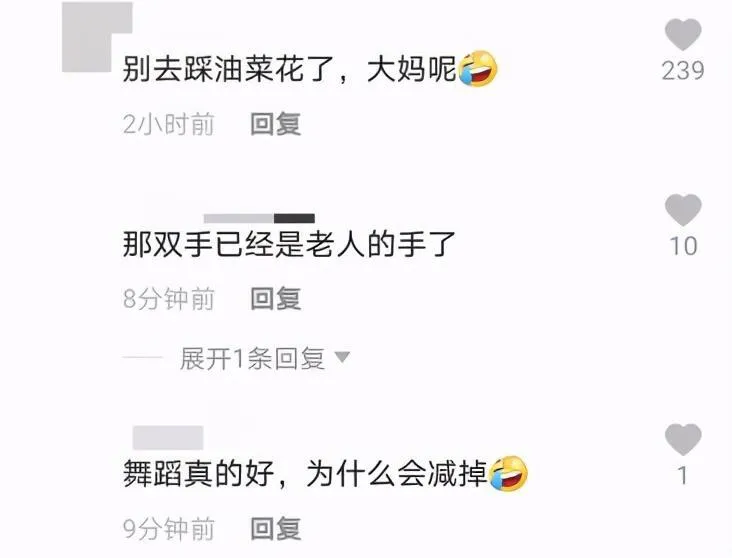732x558 pixels.
Task: Open avatar of the 踩油菜花 commenter
Action: click(95, 38)
